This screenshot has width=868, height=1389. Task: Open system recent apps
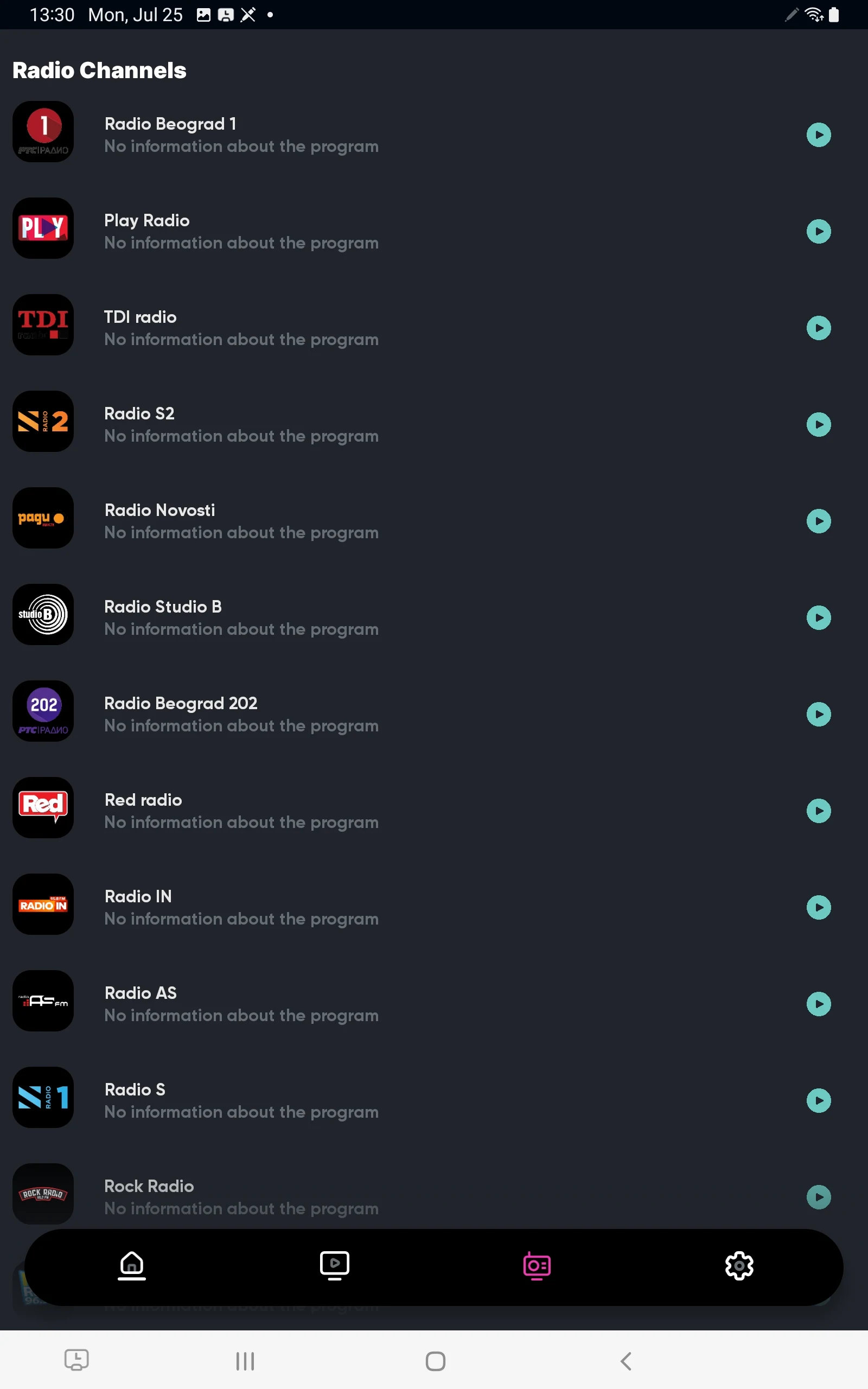click(245, 1361)
